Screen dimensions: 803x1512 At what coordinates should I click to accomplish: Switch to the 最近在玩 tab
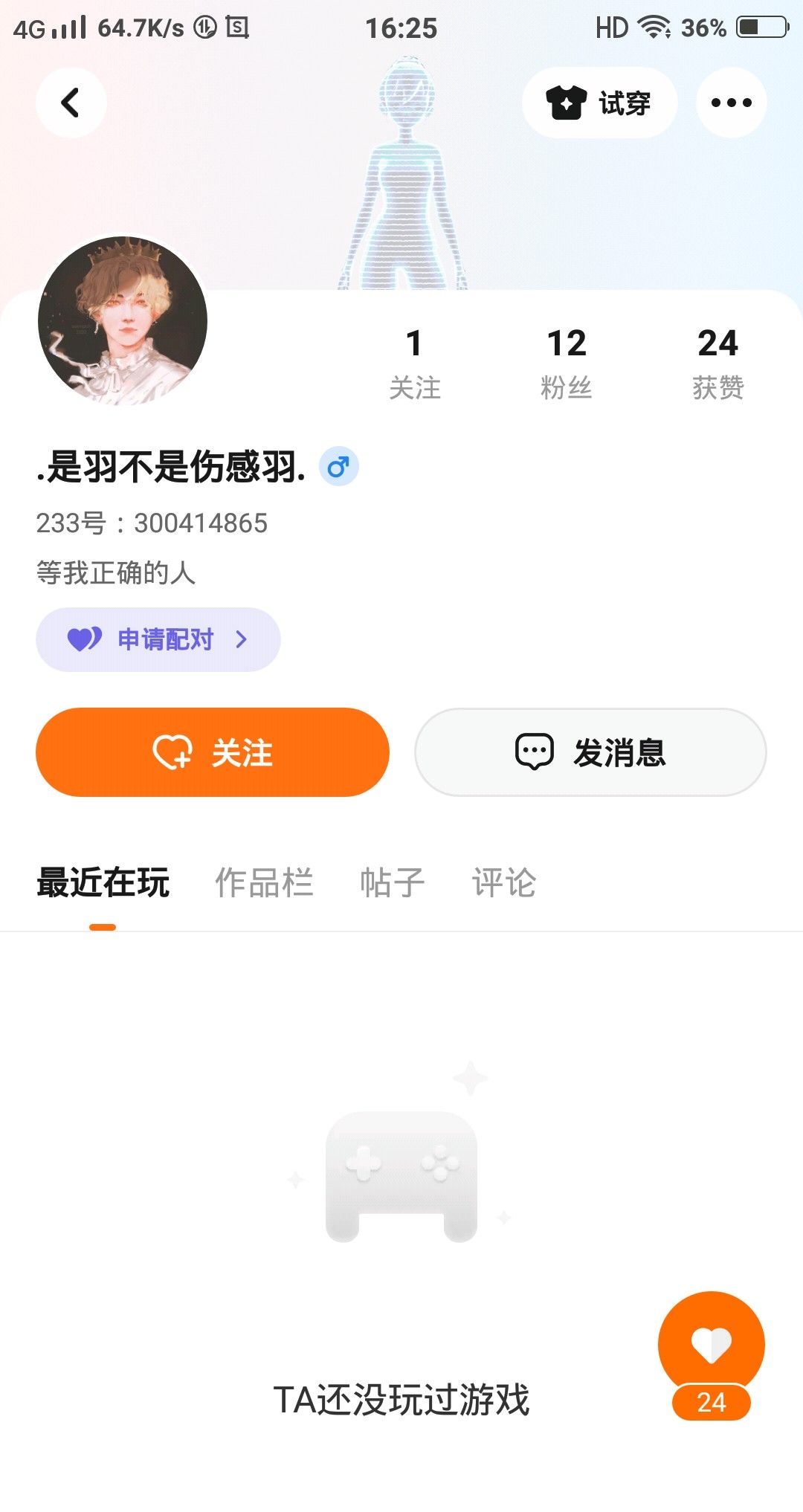103,883
